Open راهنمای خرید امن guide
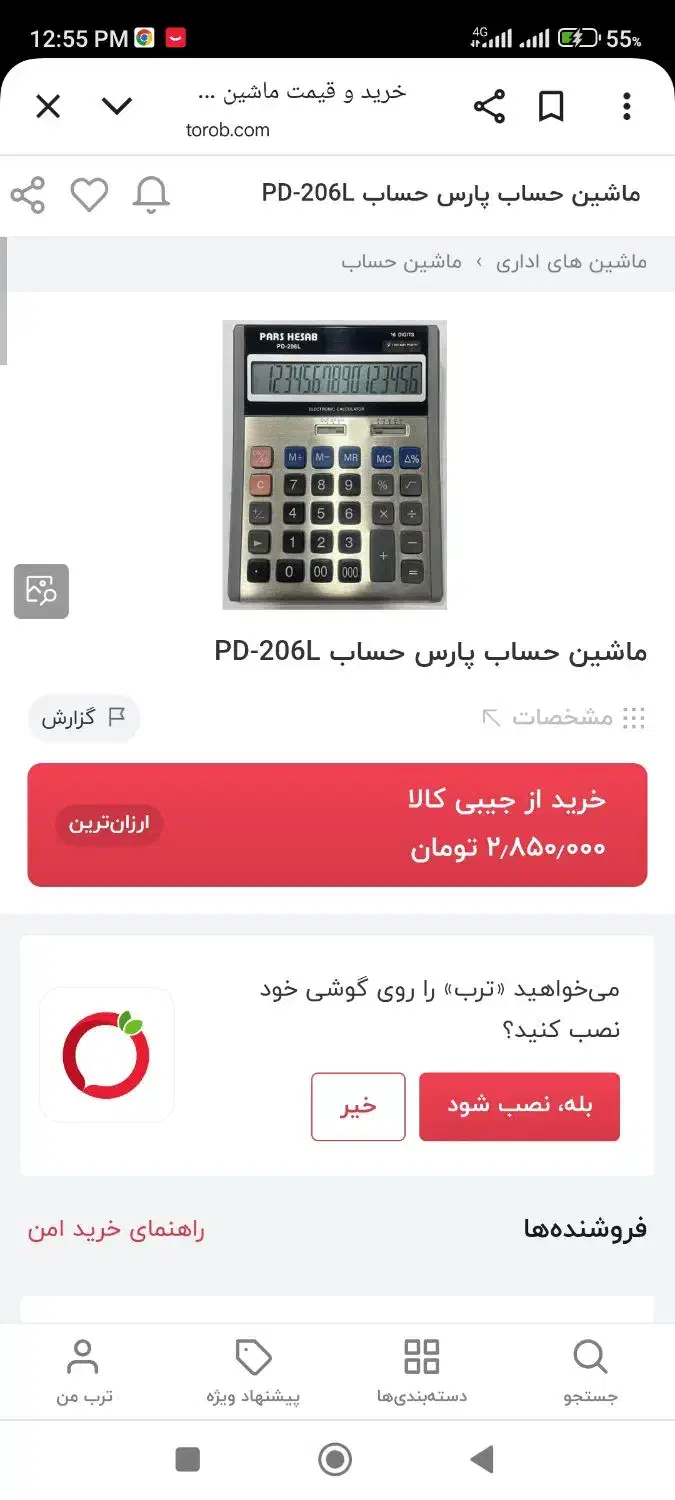The image size is (675, 1500). (x=116, y=1229)
